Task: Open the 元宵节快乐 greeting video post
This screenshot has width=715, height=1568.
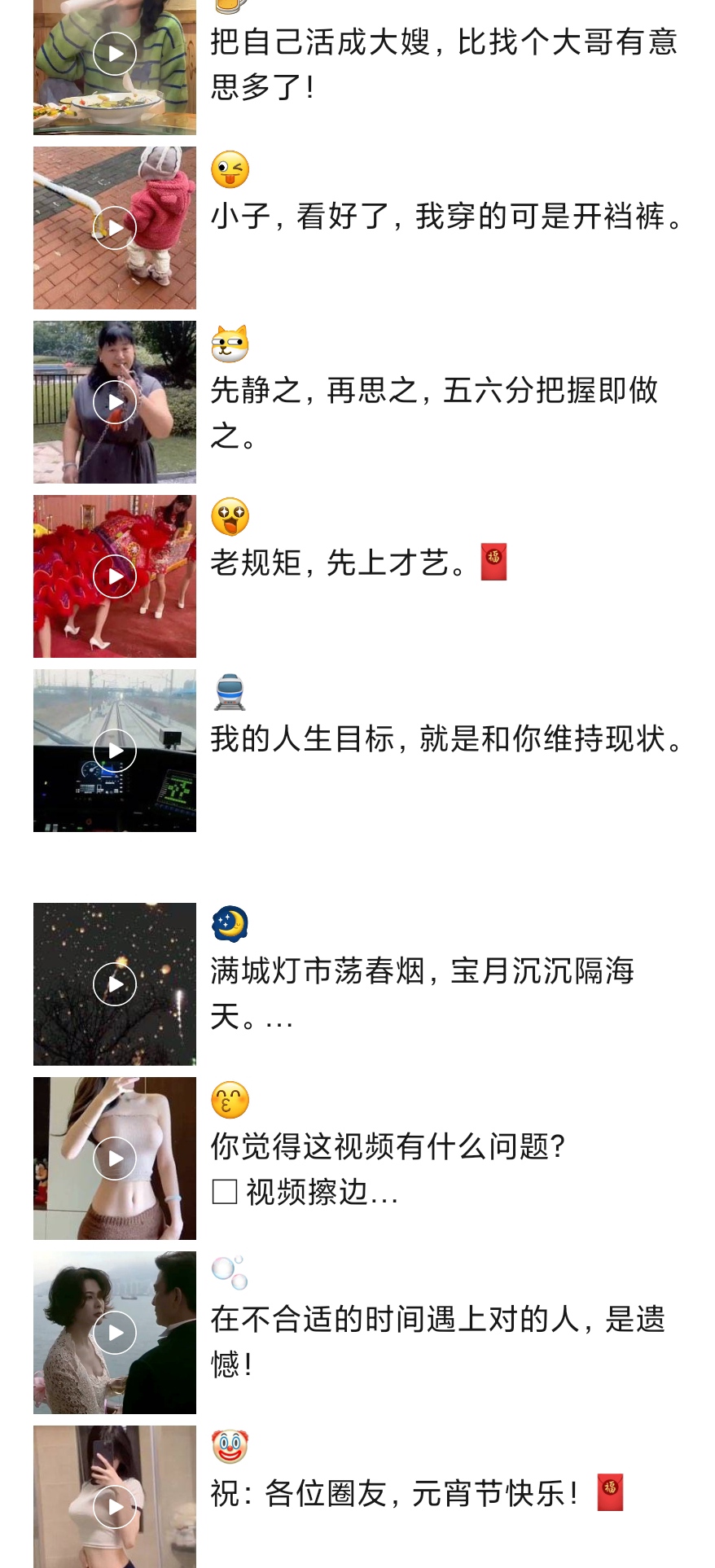Action: pos(115,1506)
